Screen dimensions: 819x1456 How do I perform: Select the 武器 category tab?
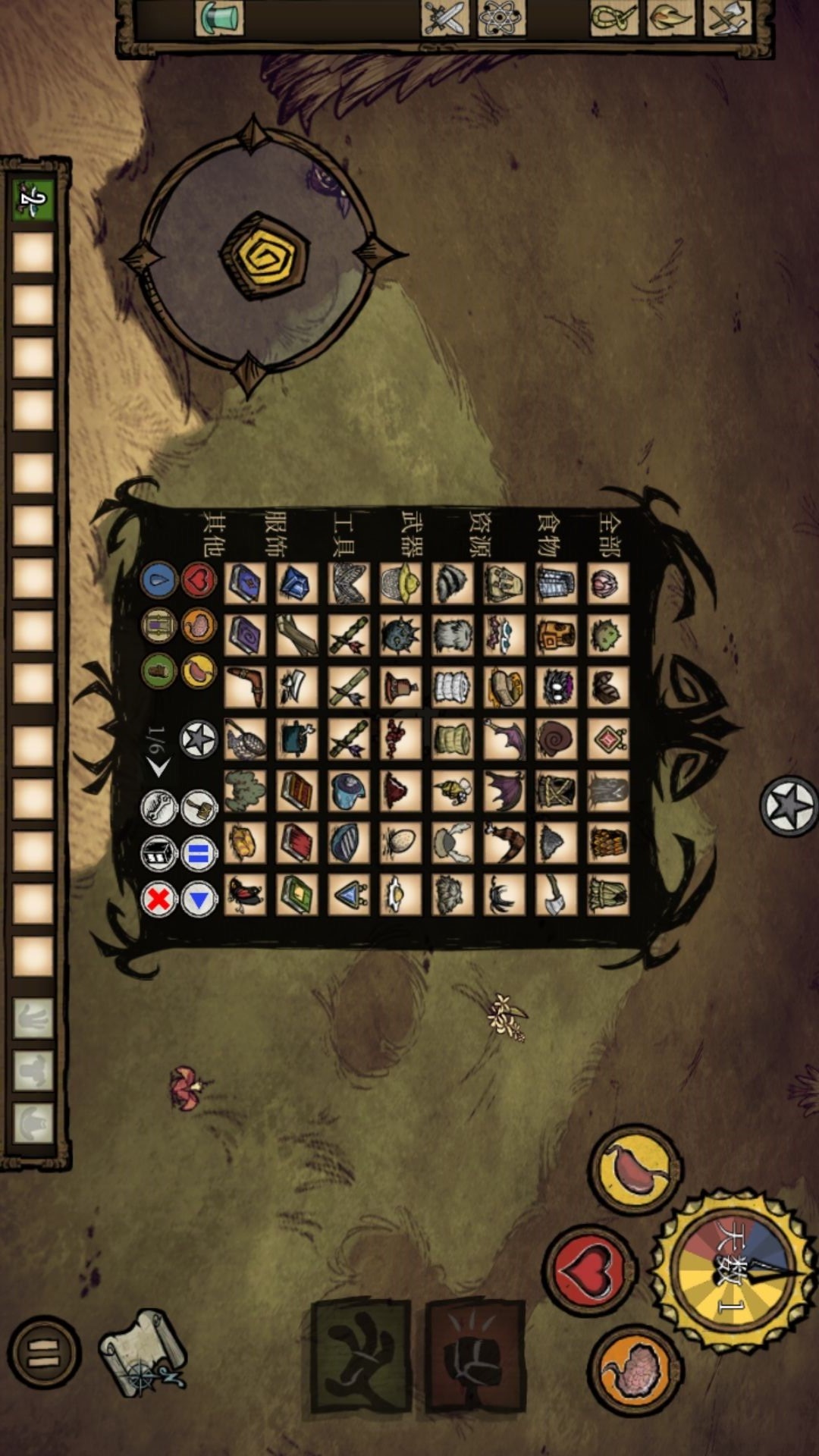[x=412, y=533]
